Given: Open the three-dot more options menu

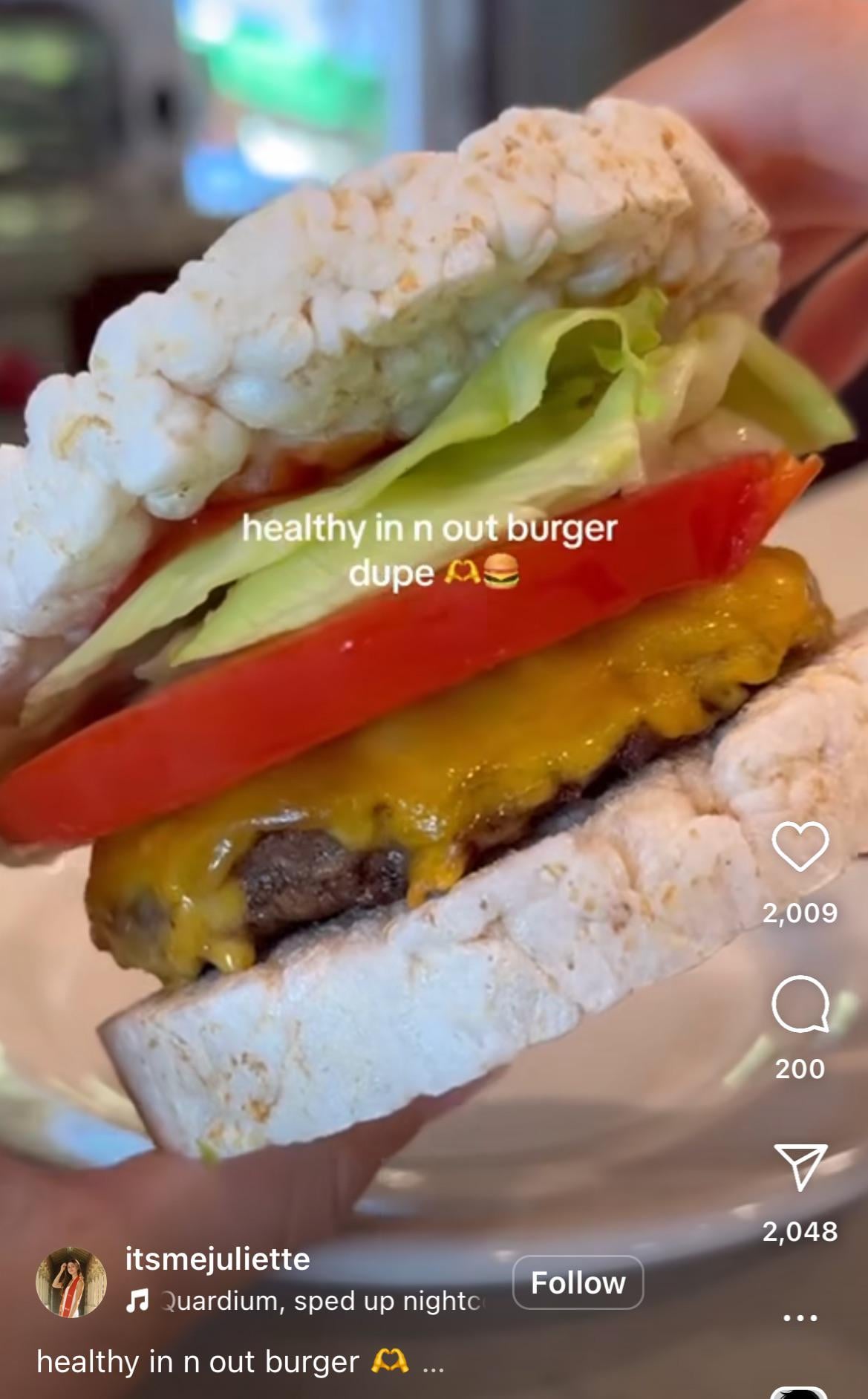Looking at the screenshot, I should click(x=800, y=1318).
